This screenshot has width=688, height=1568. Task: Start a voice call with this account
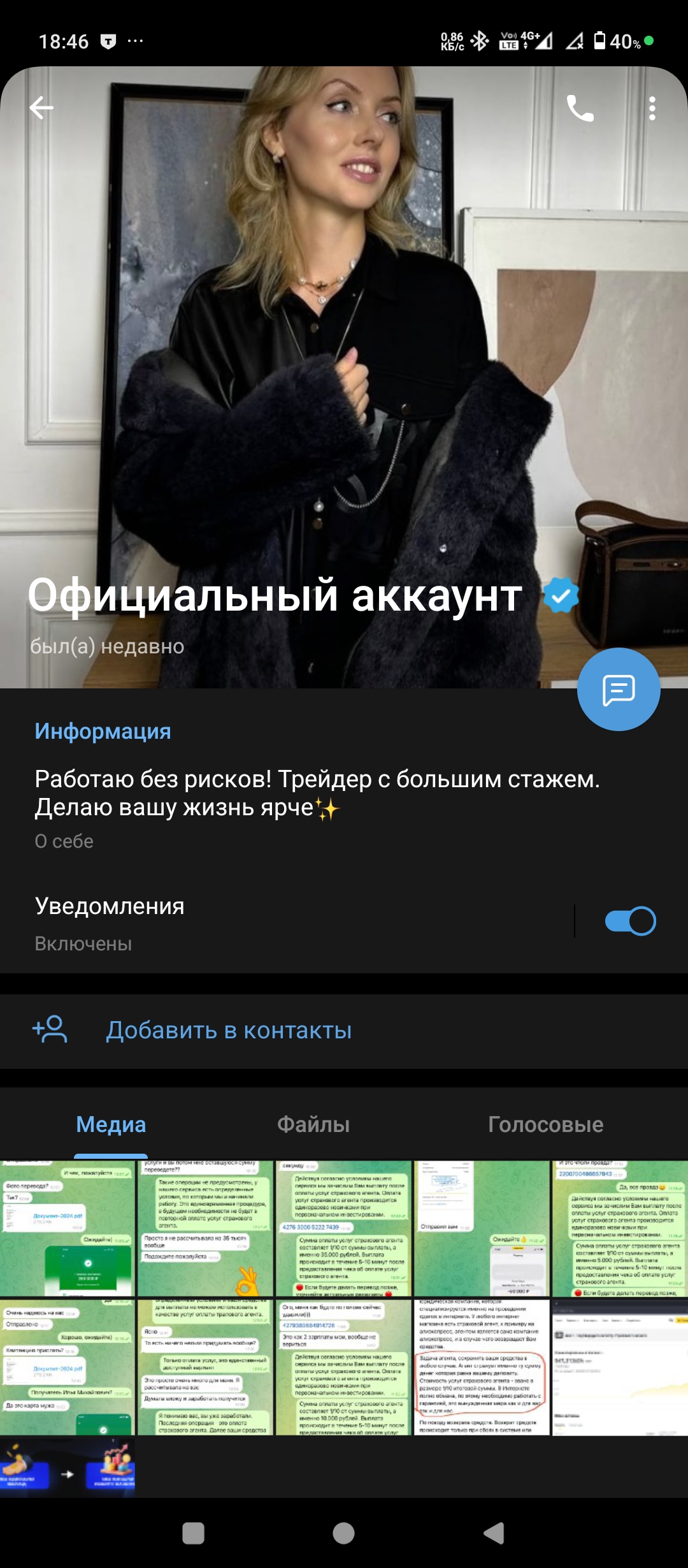tap(580, 108)
